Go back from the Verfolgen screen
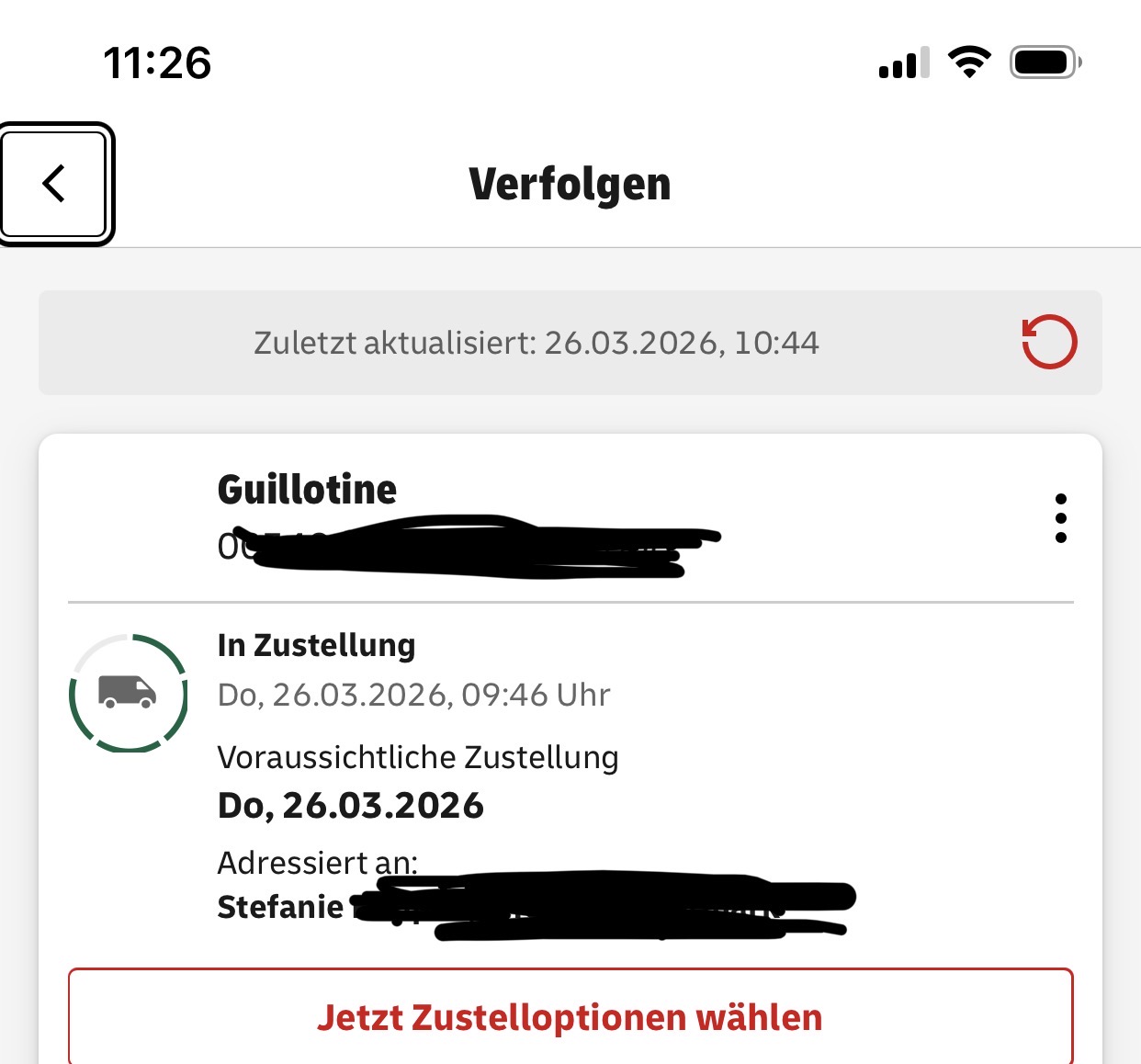Screen dimensions: 1141x1064 55,184
